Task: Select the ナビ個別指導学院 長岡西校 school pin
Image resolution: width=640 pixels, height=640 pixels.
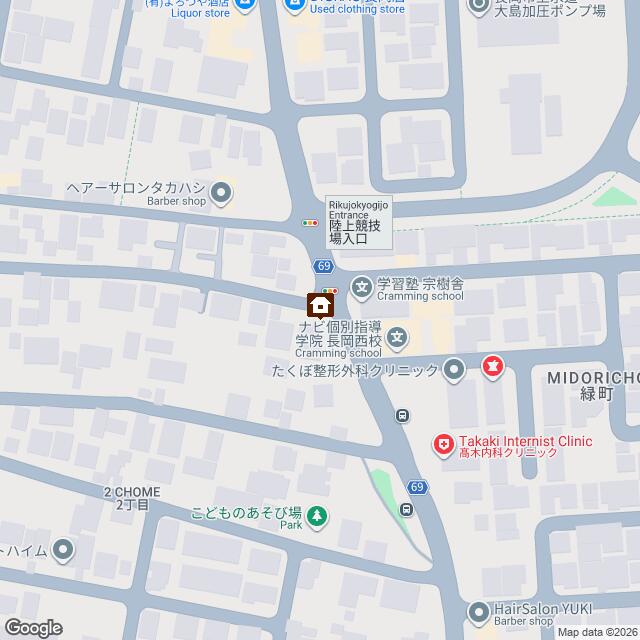Action: click(x=397, y=337)
